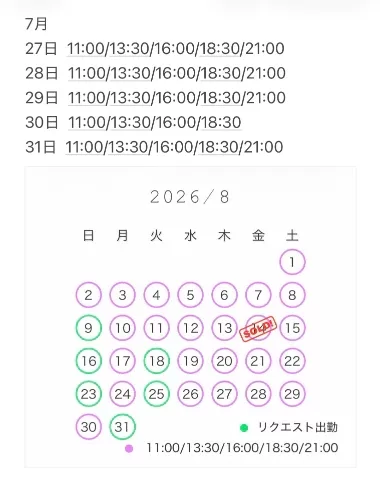Open the 13:30 link in the 27日 row
Viewport: 380px width, 480px height.
(129, 49)
